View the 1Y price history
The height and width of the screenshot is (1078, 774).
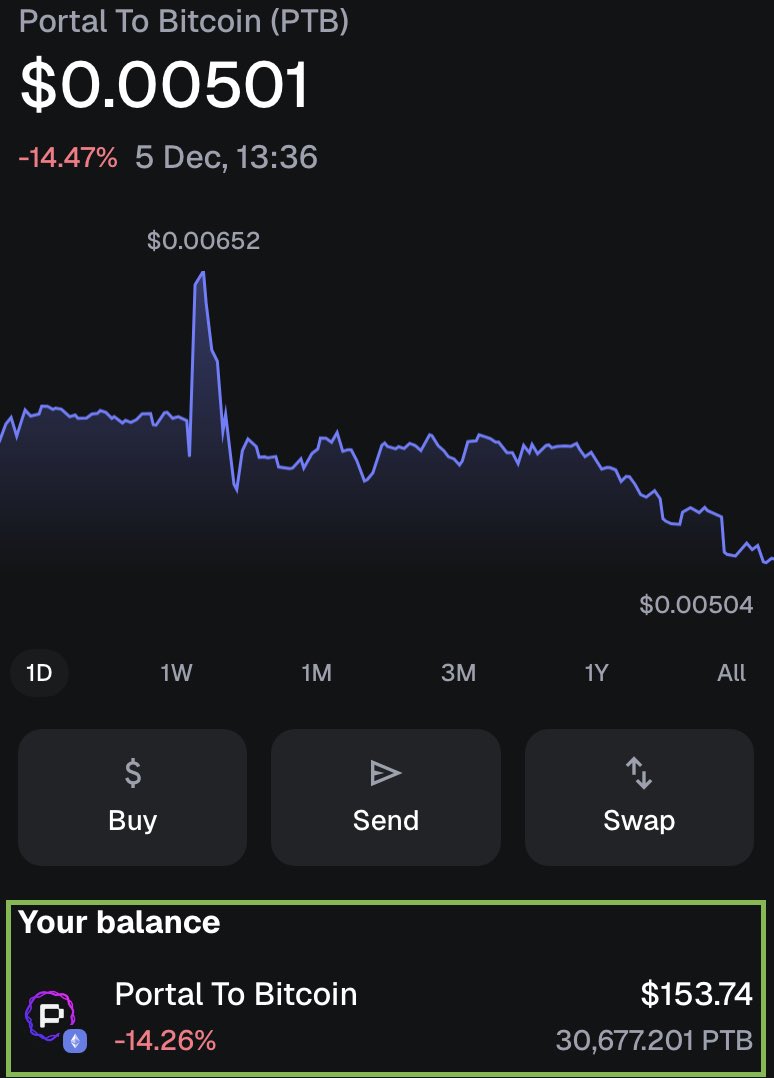596,673
